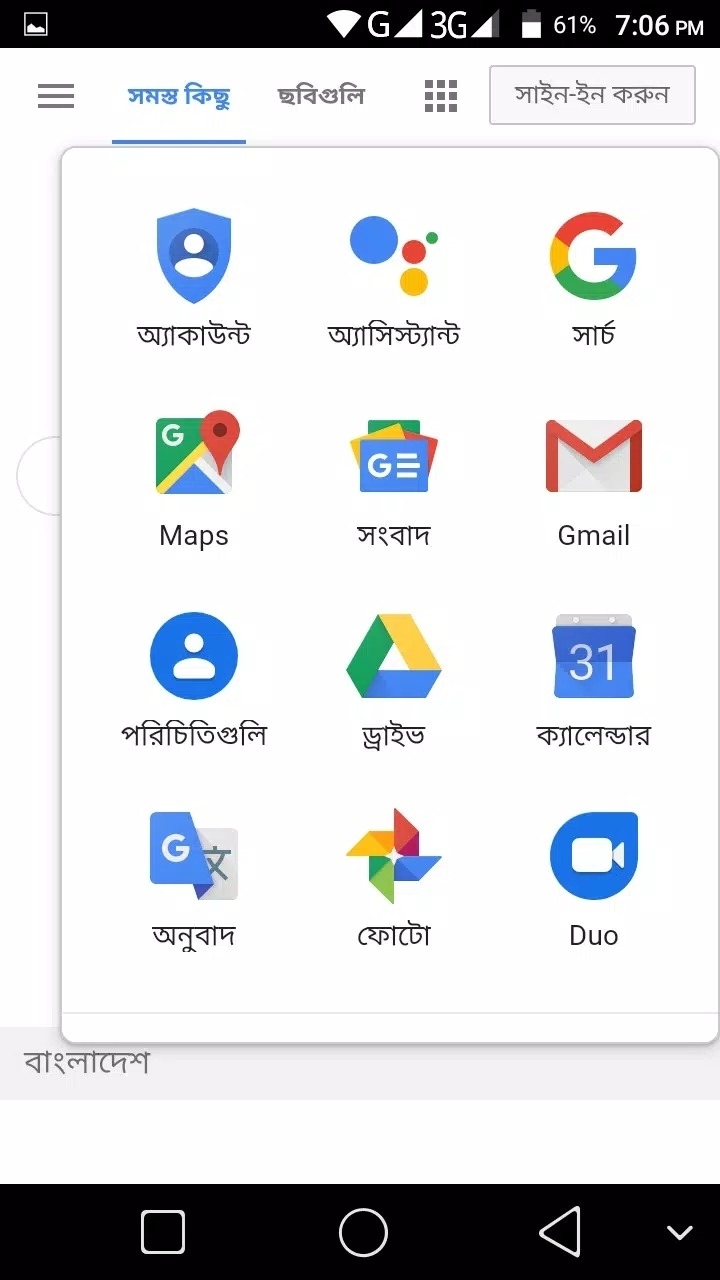The width and height of the screenshot is (720, 1280).
Task: Switch to the সমস্ত কিছু tab
Action: click(179, 97)
